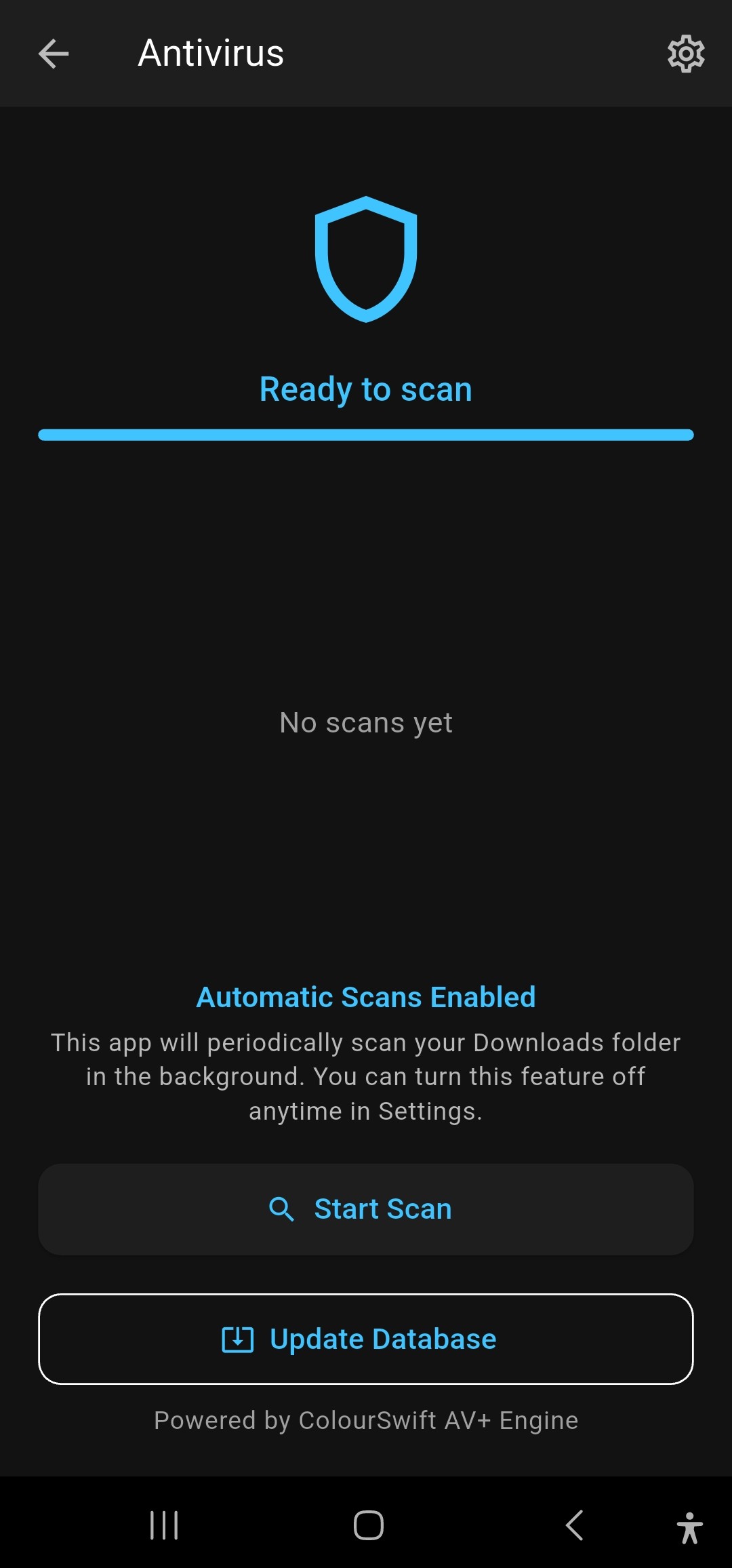This screenshot has width=732, height=1568.
Task: Tap the download icon inside Update Database
Action: coord(237,1338)
